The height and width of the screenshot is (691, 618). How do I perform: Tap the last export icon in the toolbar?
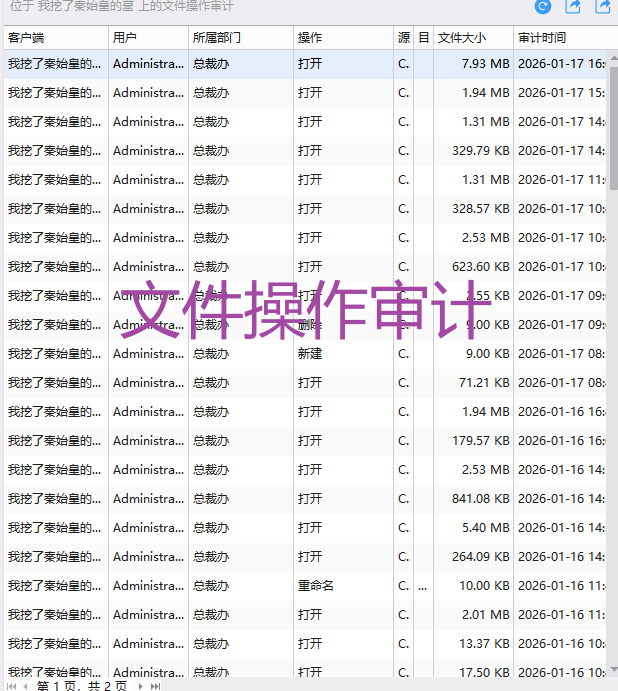point(603,7)
